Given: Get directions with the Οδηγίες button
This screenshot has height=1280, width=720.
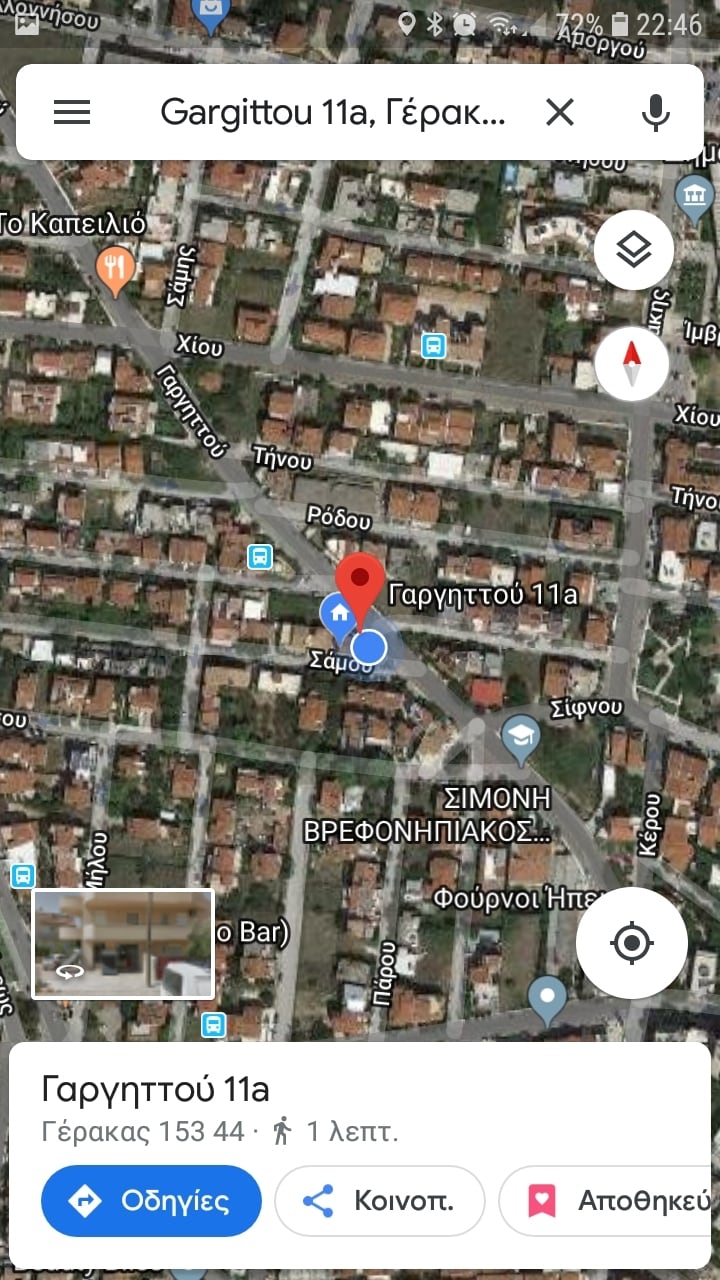Looking at the screenshot, I should point(151,1200).
